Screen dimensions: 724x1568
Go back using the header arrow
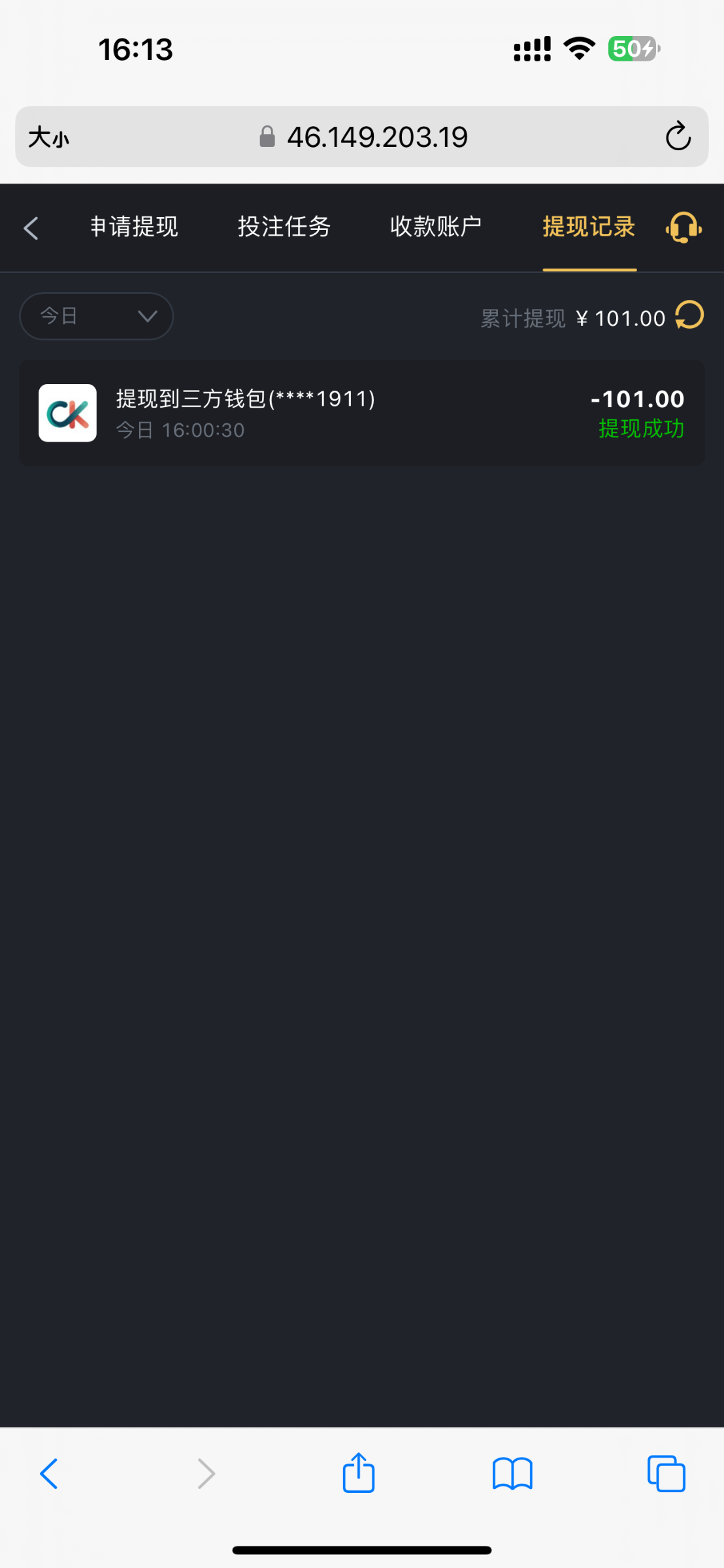31,228
